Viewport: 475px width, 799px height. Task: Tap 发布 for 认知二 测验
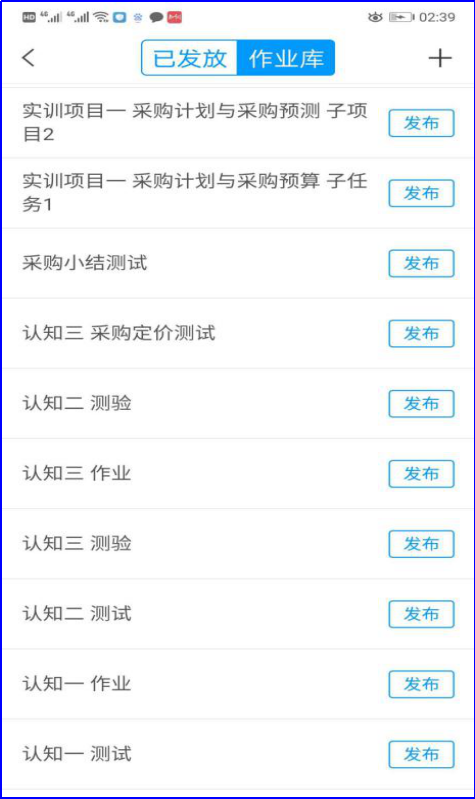(421, 404)
